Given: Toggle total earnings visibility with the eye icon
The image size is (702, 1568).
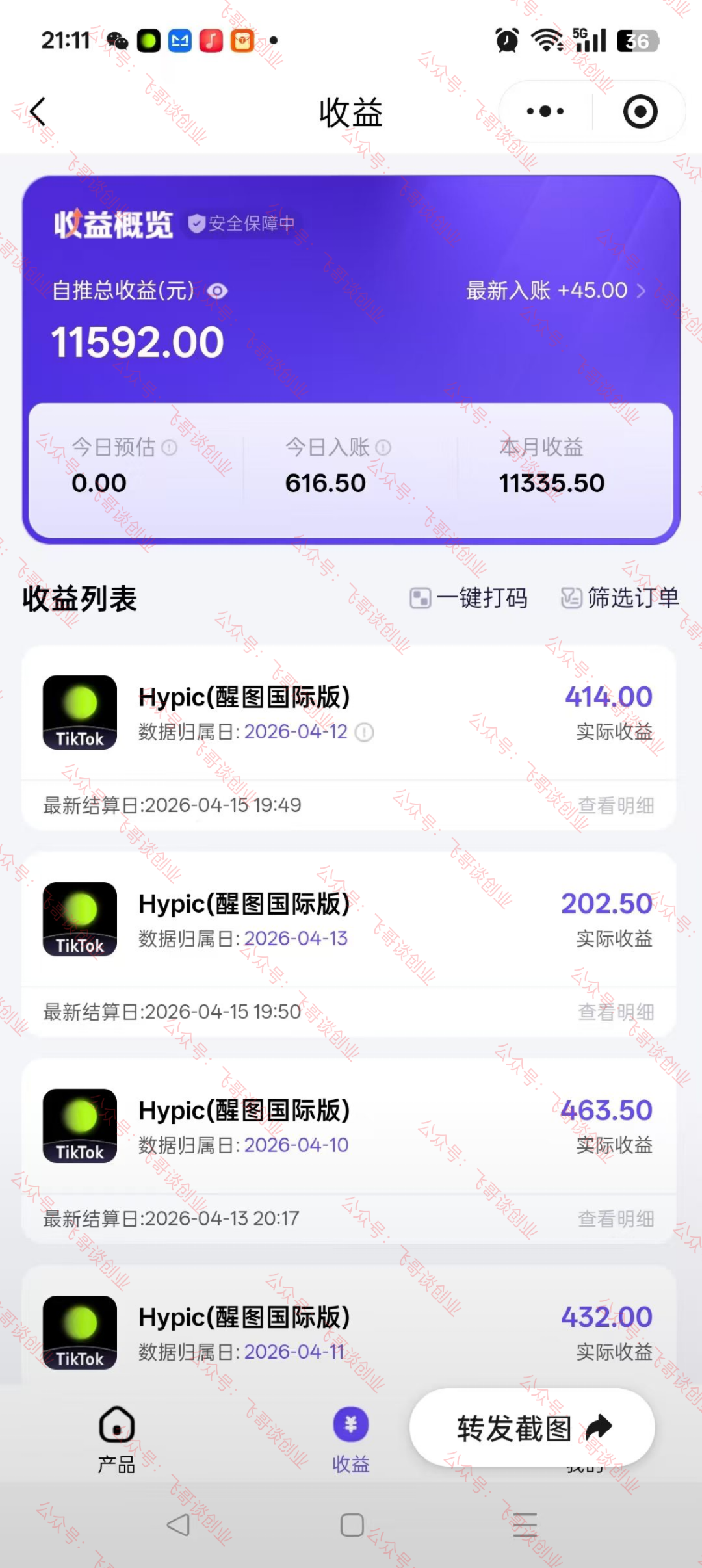Looking at the screenshot, I should (217, 291).
